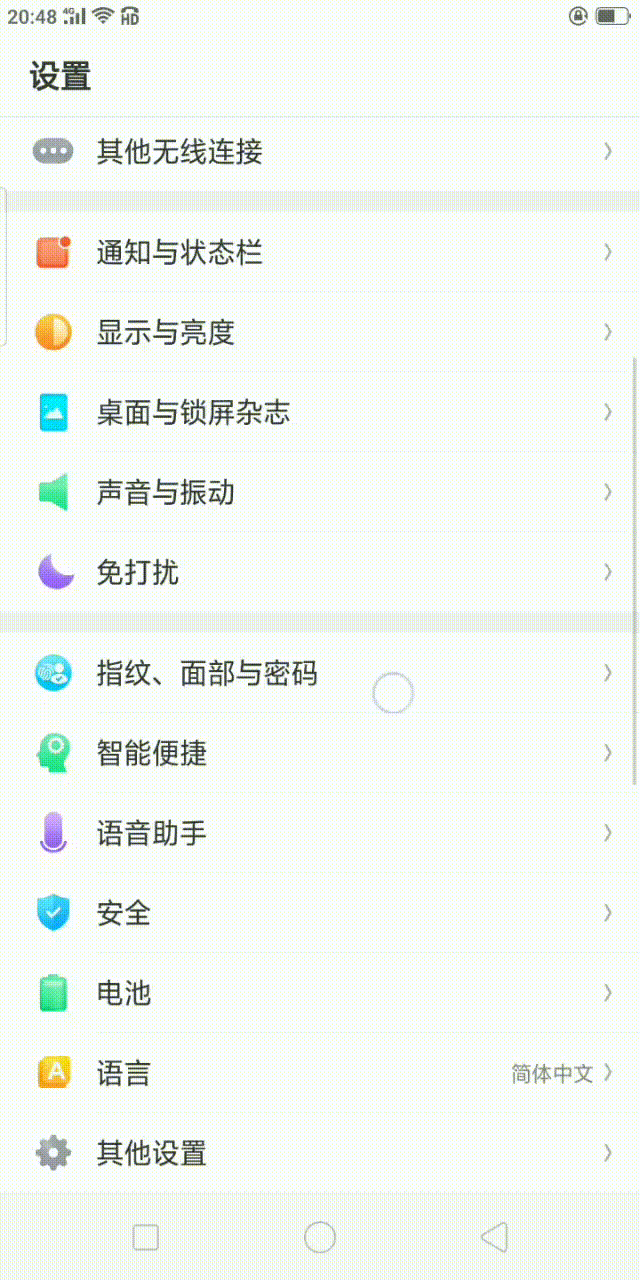The image size is (640, 1280).
Task: Go to the home screen
Action: [x=320, y=1237]
